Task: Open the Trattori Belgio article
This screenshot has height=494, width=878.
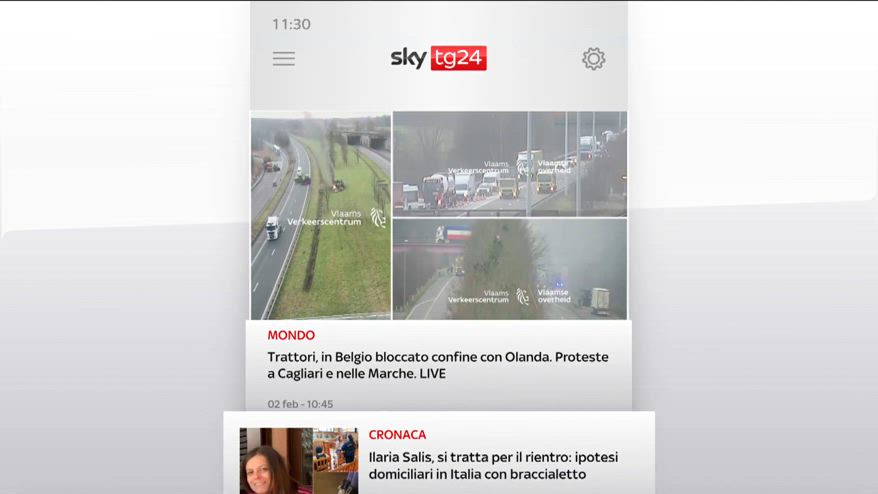Action: [438, 365]
